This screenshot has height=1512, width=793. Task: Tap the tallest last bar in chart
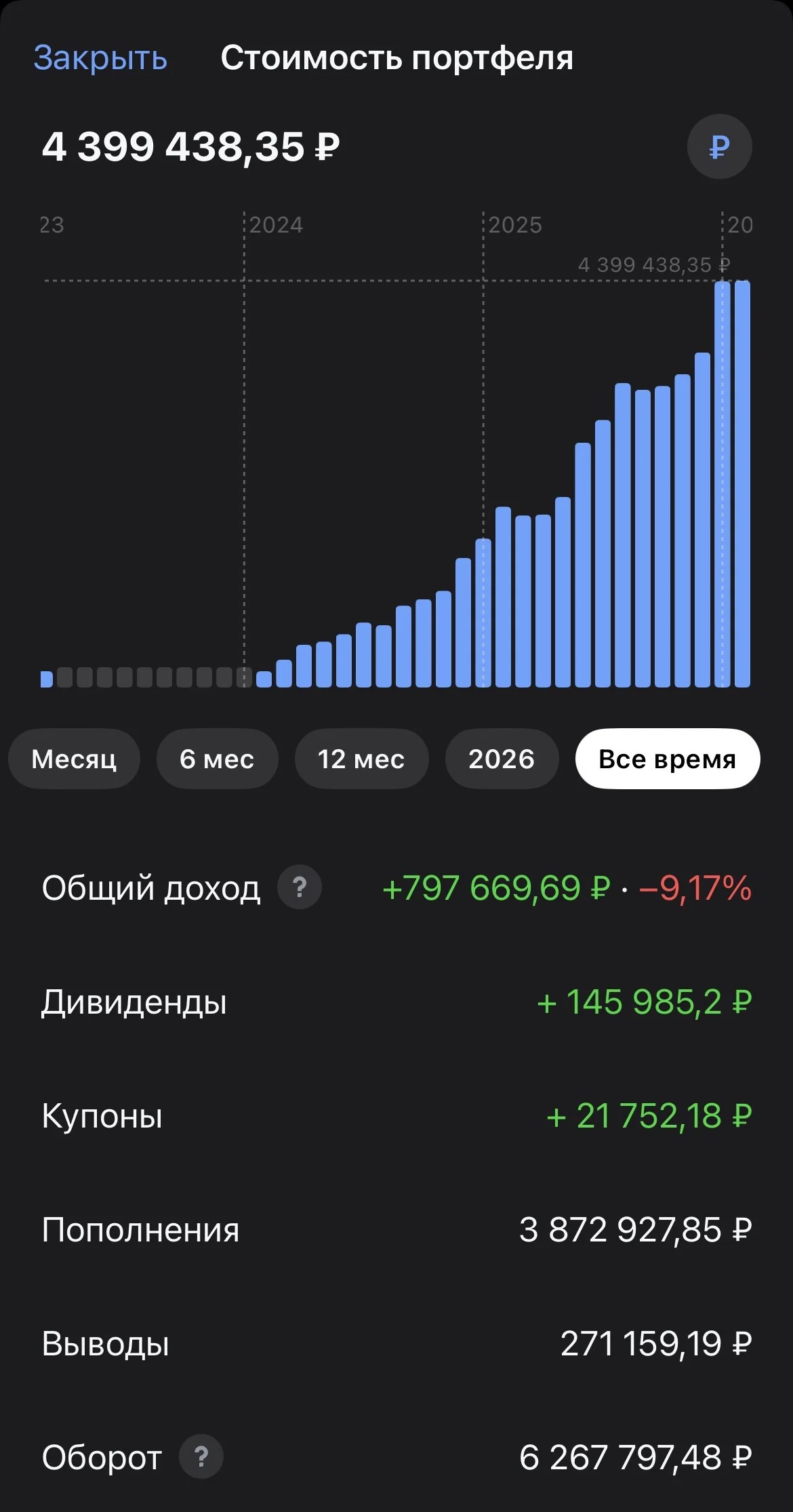742,484
